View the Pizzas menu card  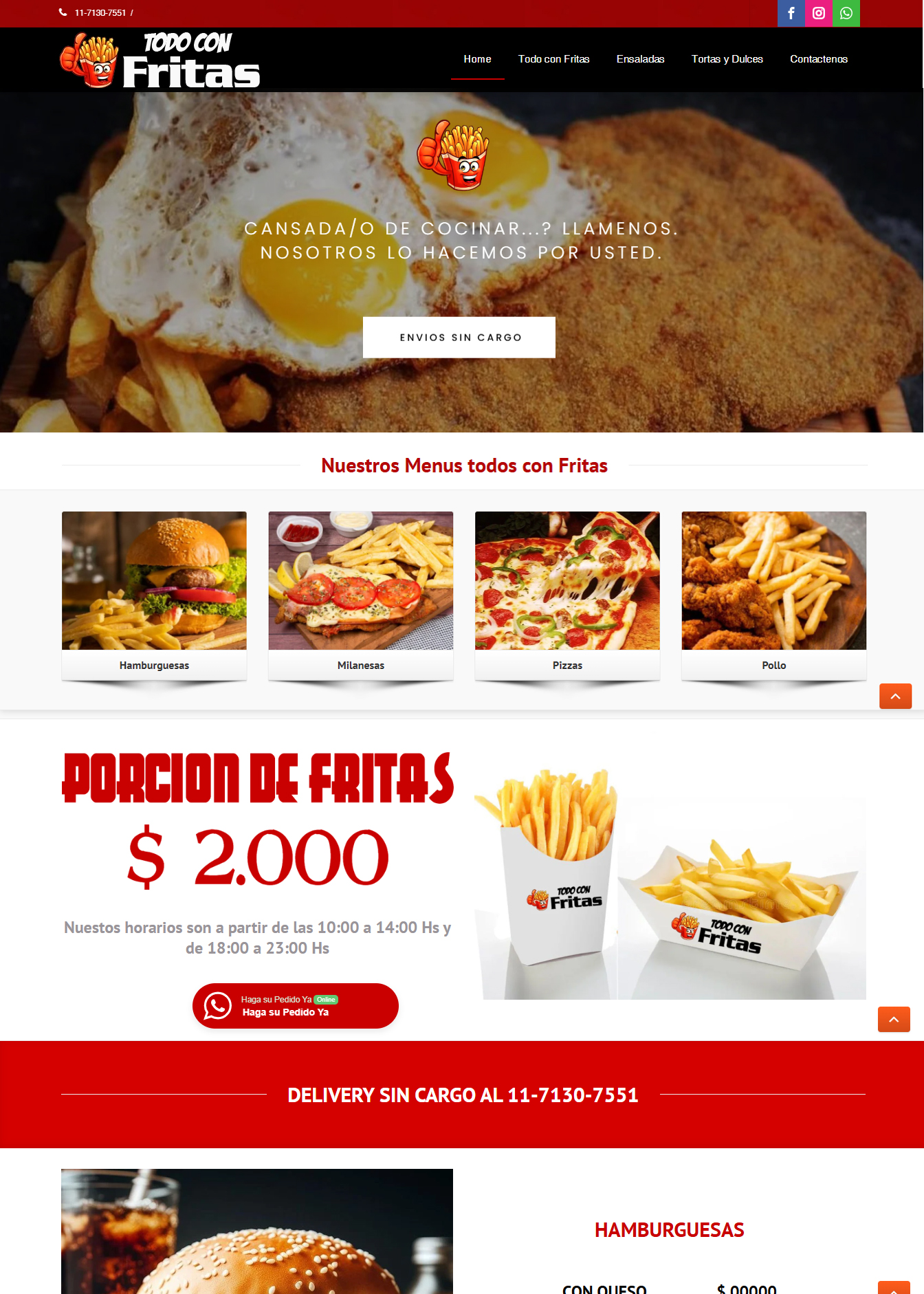pos(567,595)
